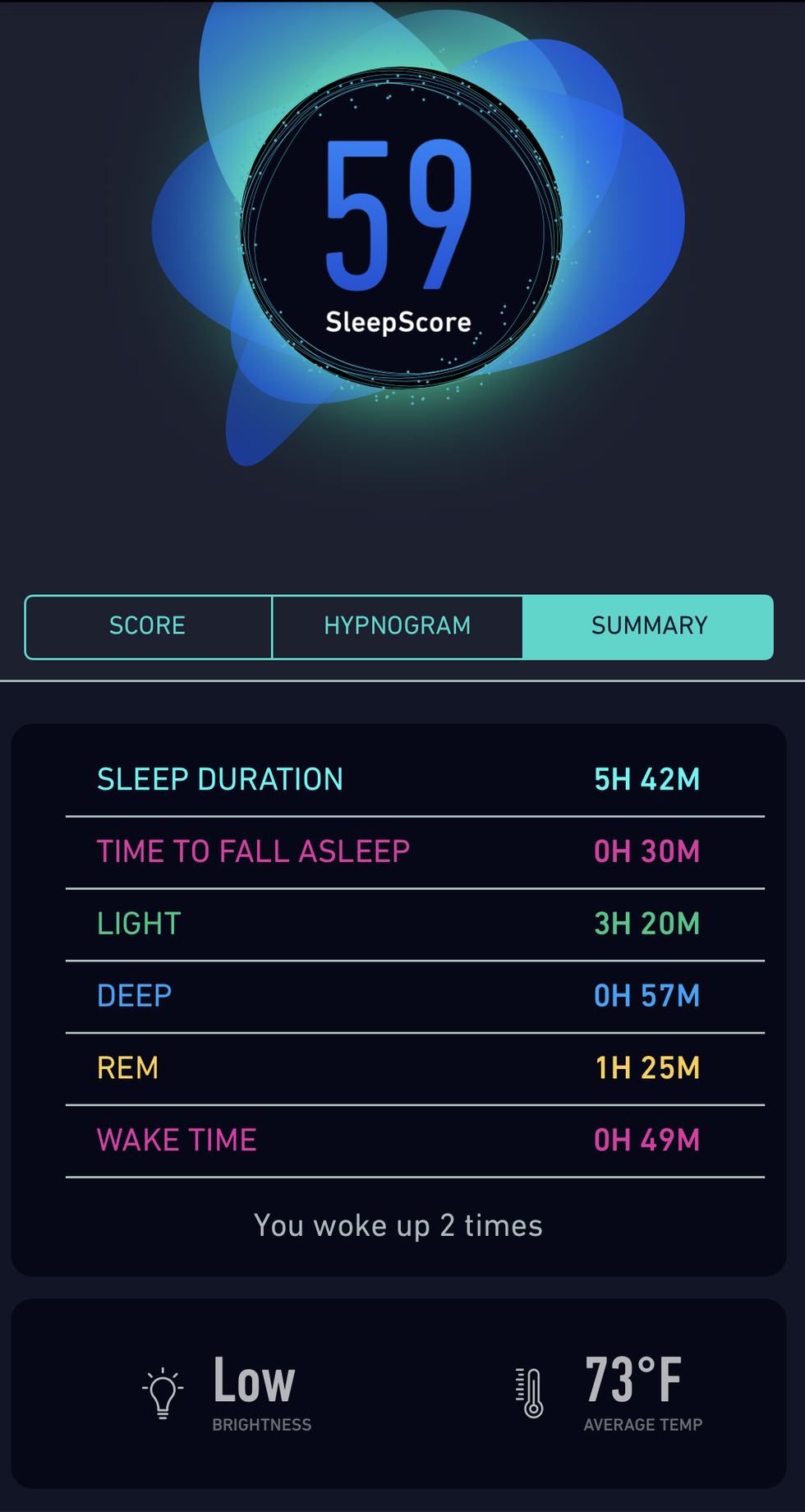Viewport: 805px width, 1512px height.
Task: Switch to the SCORE tab
Action: click(148, 625)
